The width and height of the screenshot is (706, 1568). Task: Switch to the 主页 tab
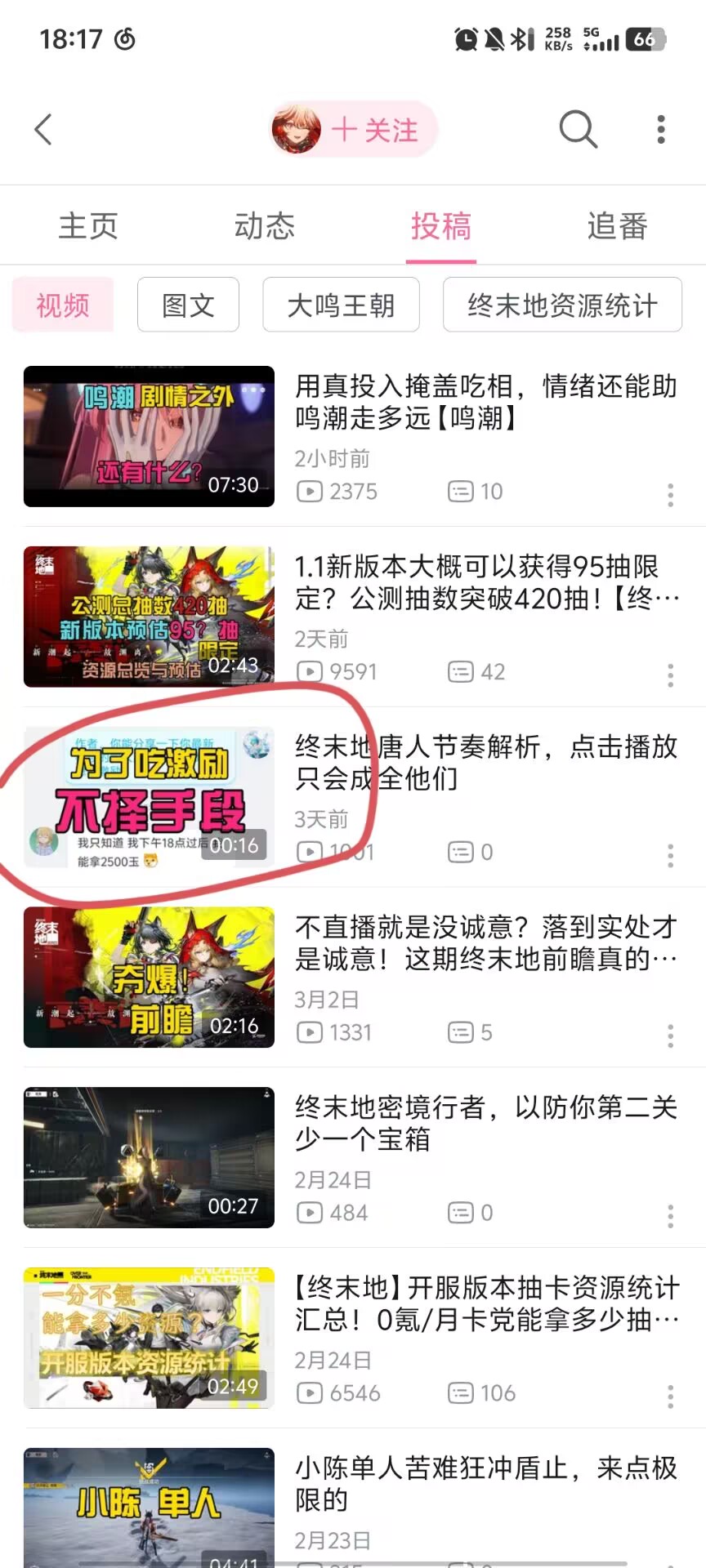pyautogui.click(x=88, y=226)
